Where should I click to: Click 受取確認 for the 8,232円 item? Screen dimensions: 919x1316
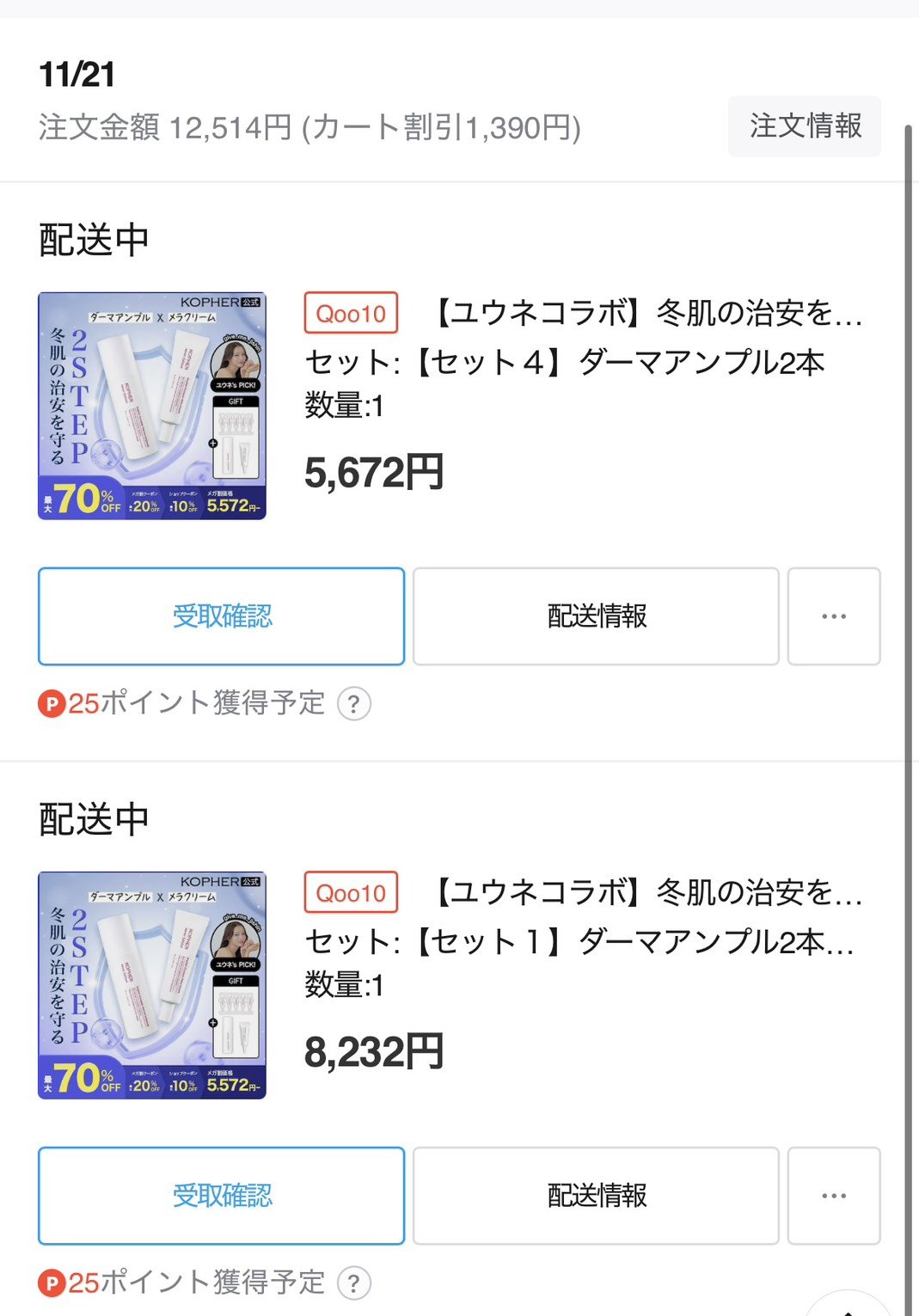point(220,1197)
